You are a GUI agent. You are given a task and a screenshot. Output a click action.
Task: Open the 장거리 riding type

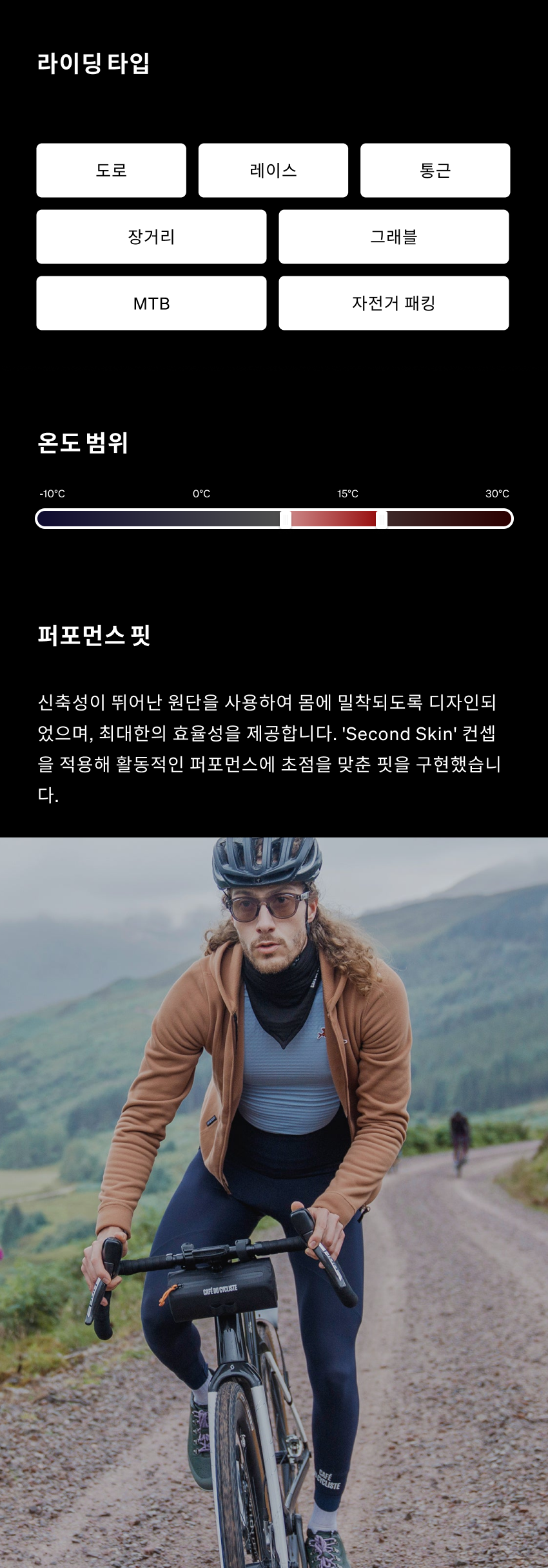151,236
